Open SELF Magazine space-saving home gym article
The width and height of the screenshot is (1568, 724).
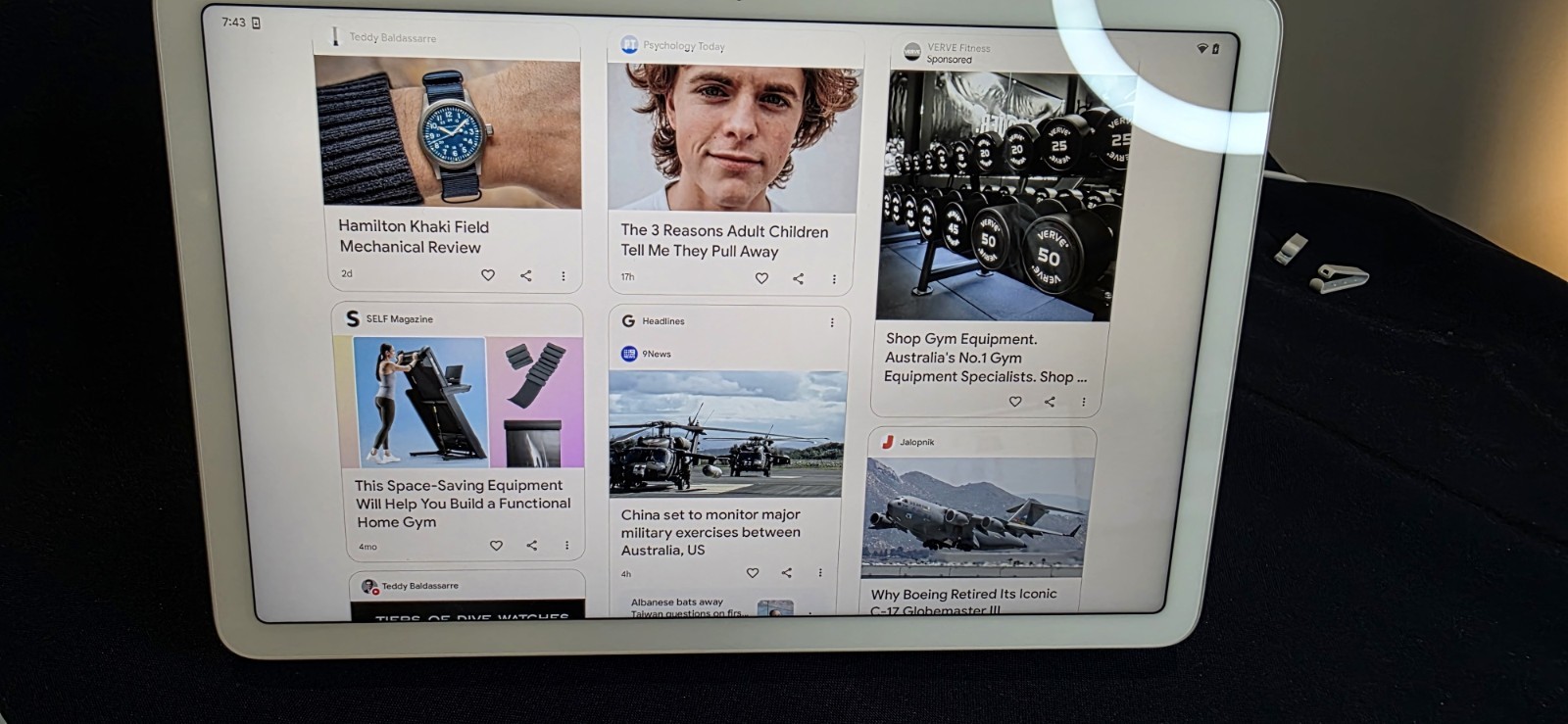[463, 504]
